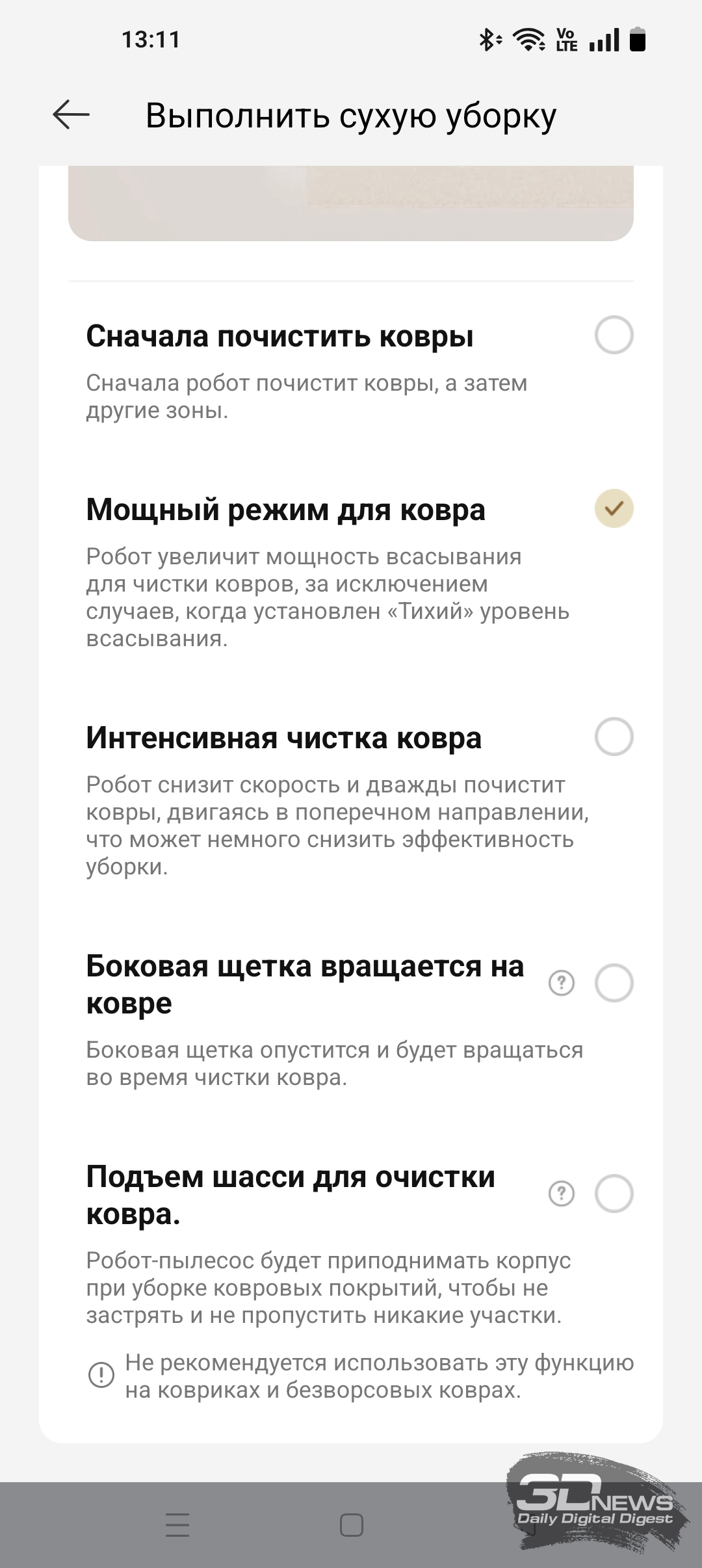Image resolution: width=702 pixels, height=1568 pixels.
Task: Go back from the dry cleaning settings screen
Action: (x=71, y=115)
